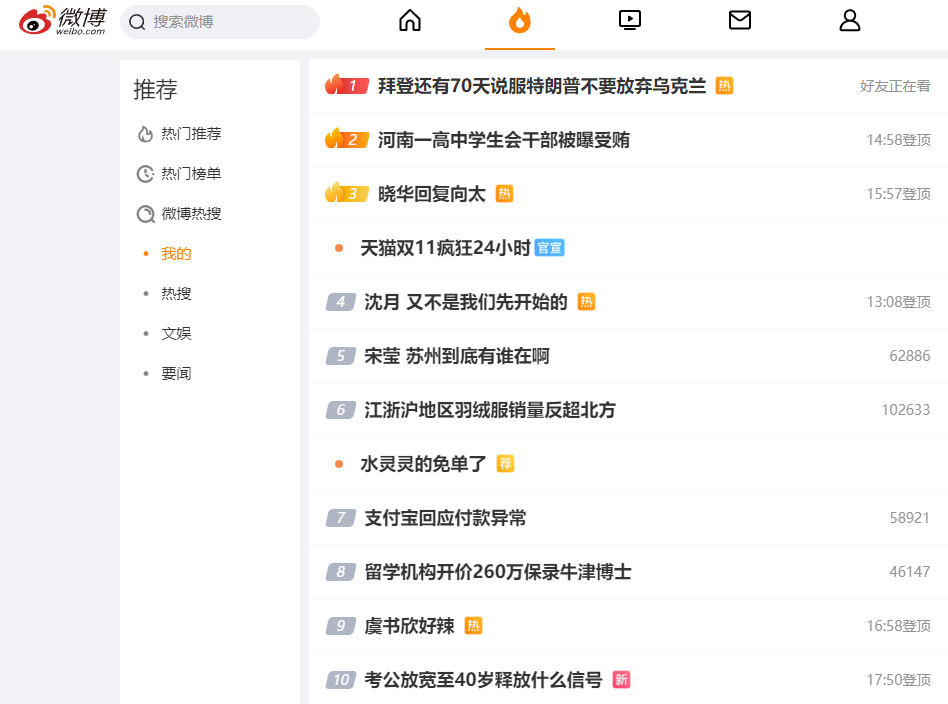Viewport: 948px width, 704px height.
Task: Open topic 宋莹 苏州到底有谁在啊
Action: click(x=456, y=356)
